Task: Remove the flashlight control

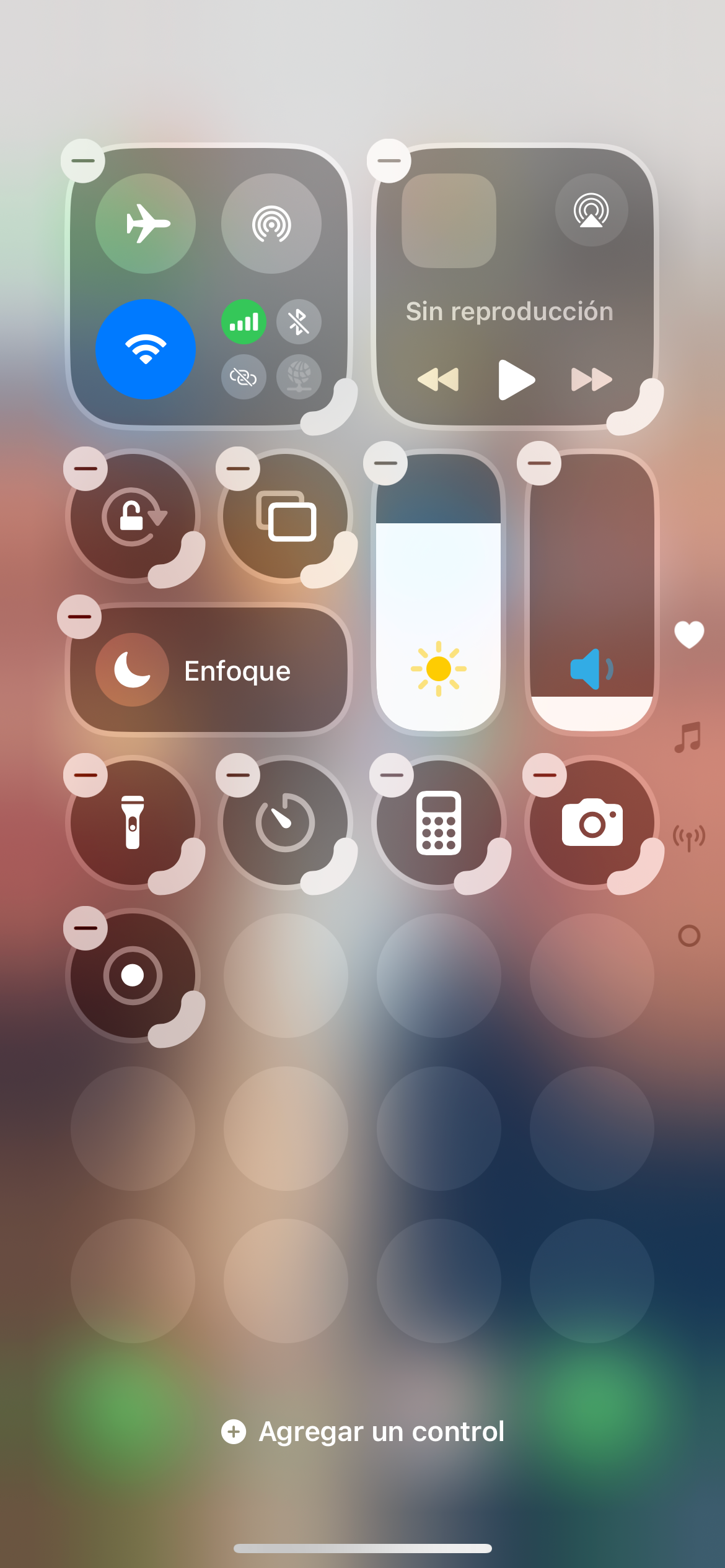Action: (x=86, y=775)
